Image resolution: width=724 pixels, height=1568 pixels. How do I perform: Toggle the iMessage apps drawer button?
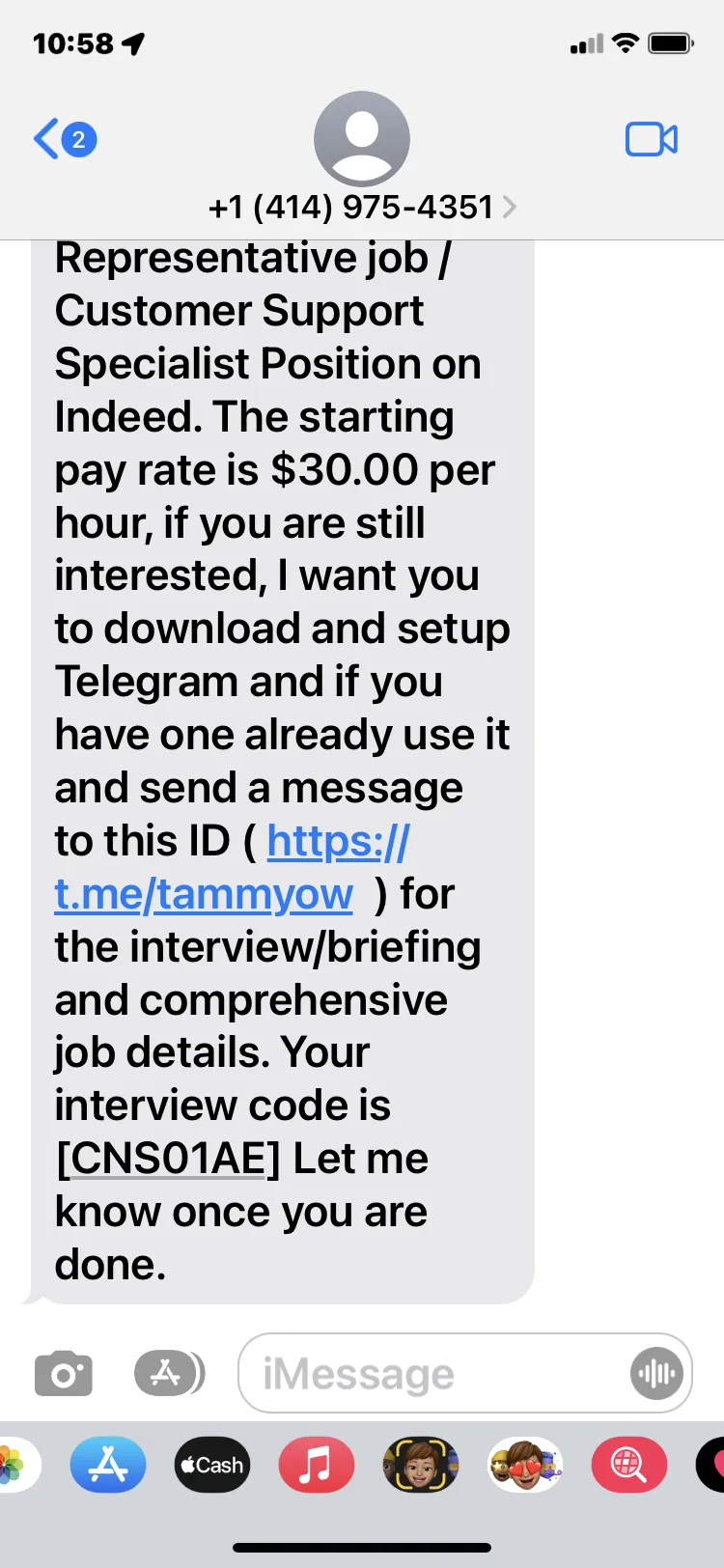point(169,1373)
